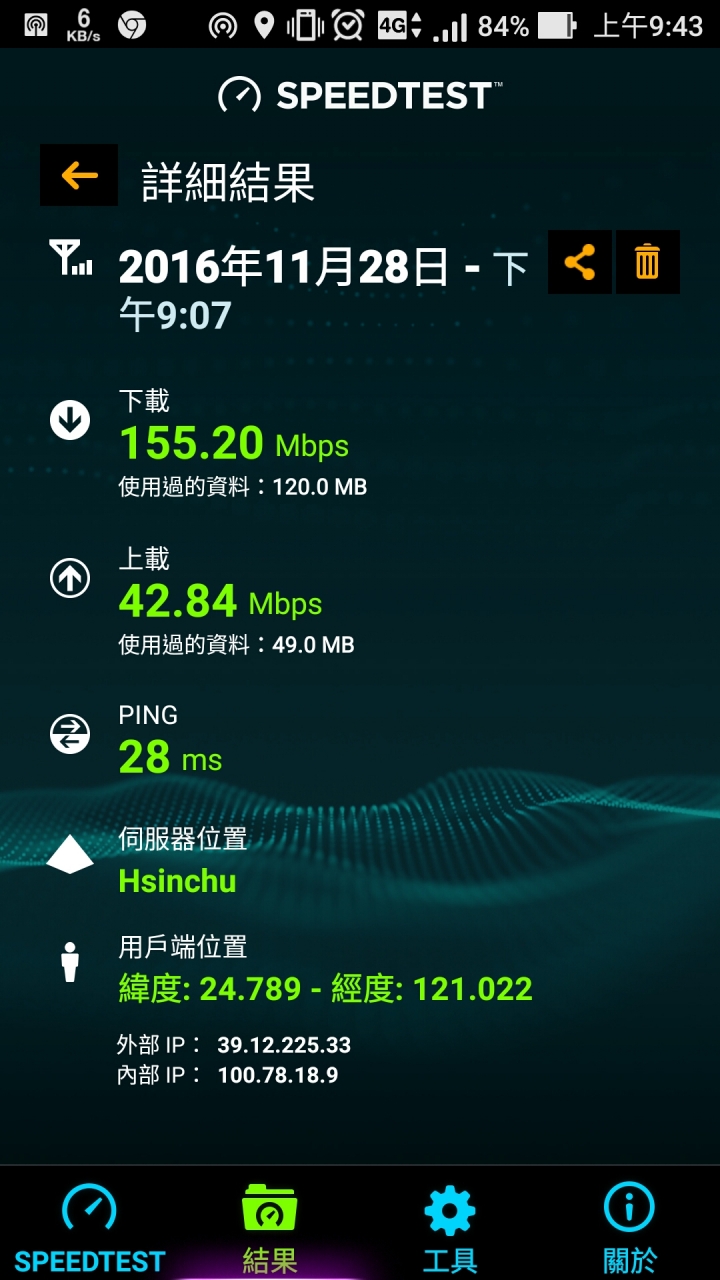
Task: Switch to the SPEEDTEST tab
Action: (x=89, y=1228)
